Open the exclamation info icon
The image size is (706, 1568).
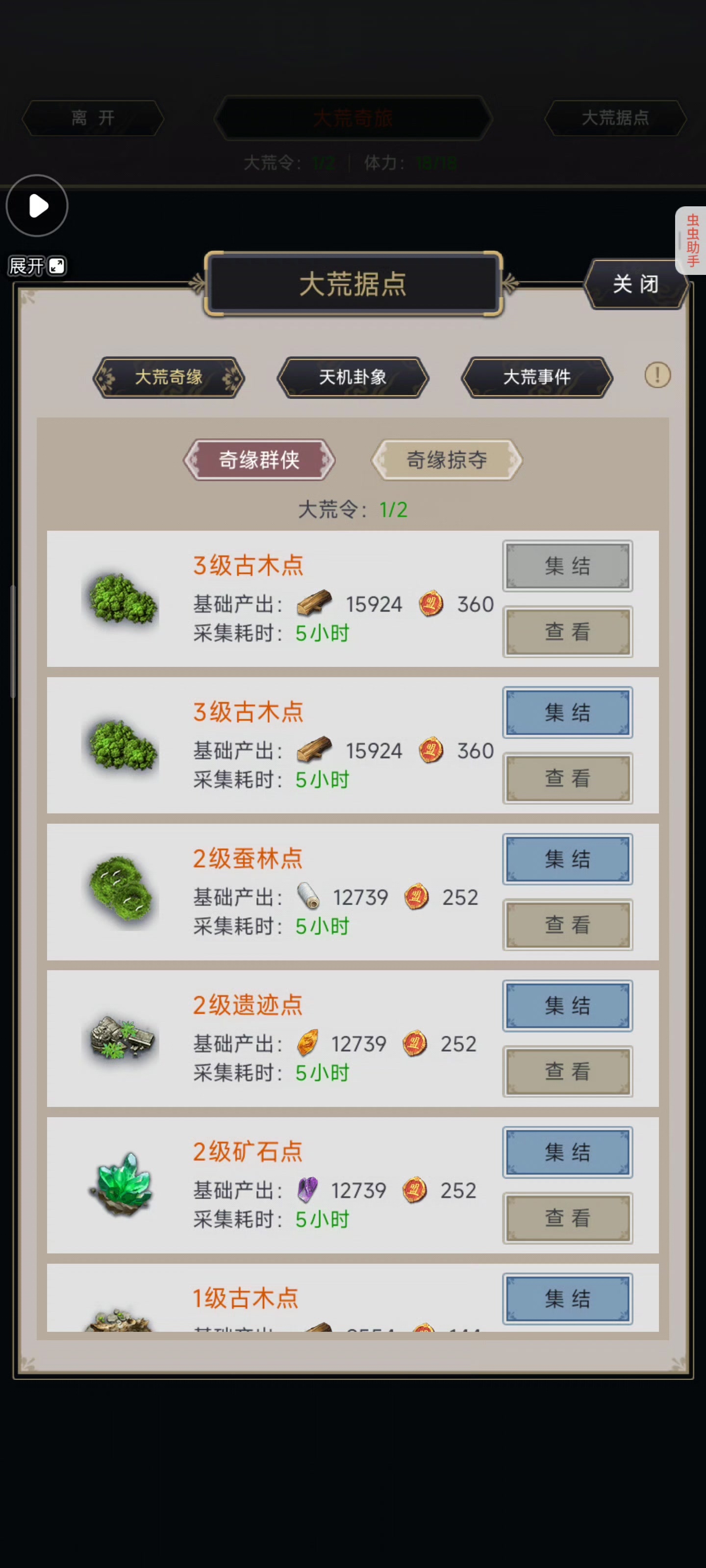point(657,375)
